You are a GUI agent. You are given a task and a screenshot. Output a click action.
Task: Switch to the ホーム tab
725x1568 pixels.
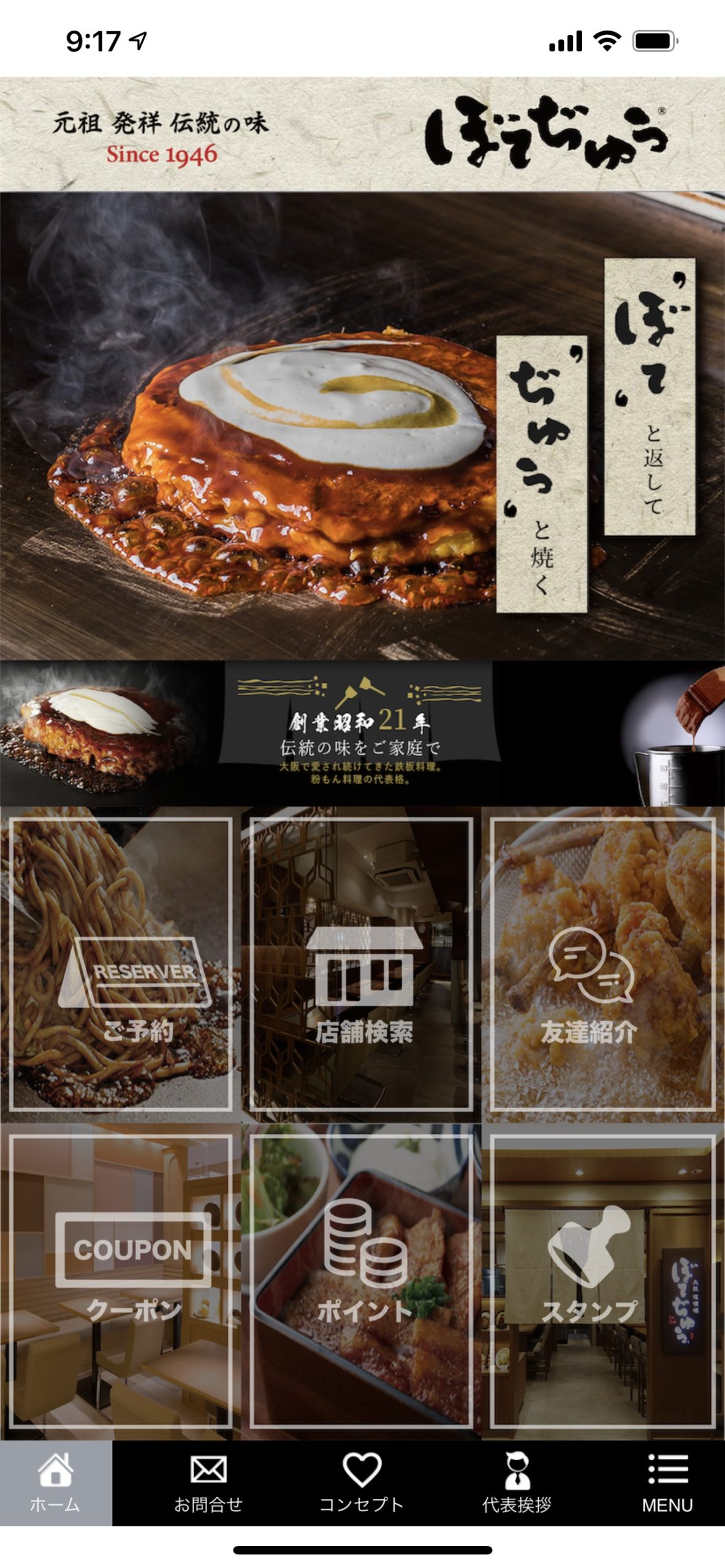pyautogui.click(x=56, y=1481)
